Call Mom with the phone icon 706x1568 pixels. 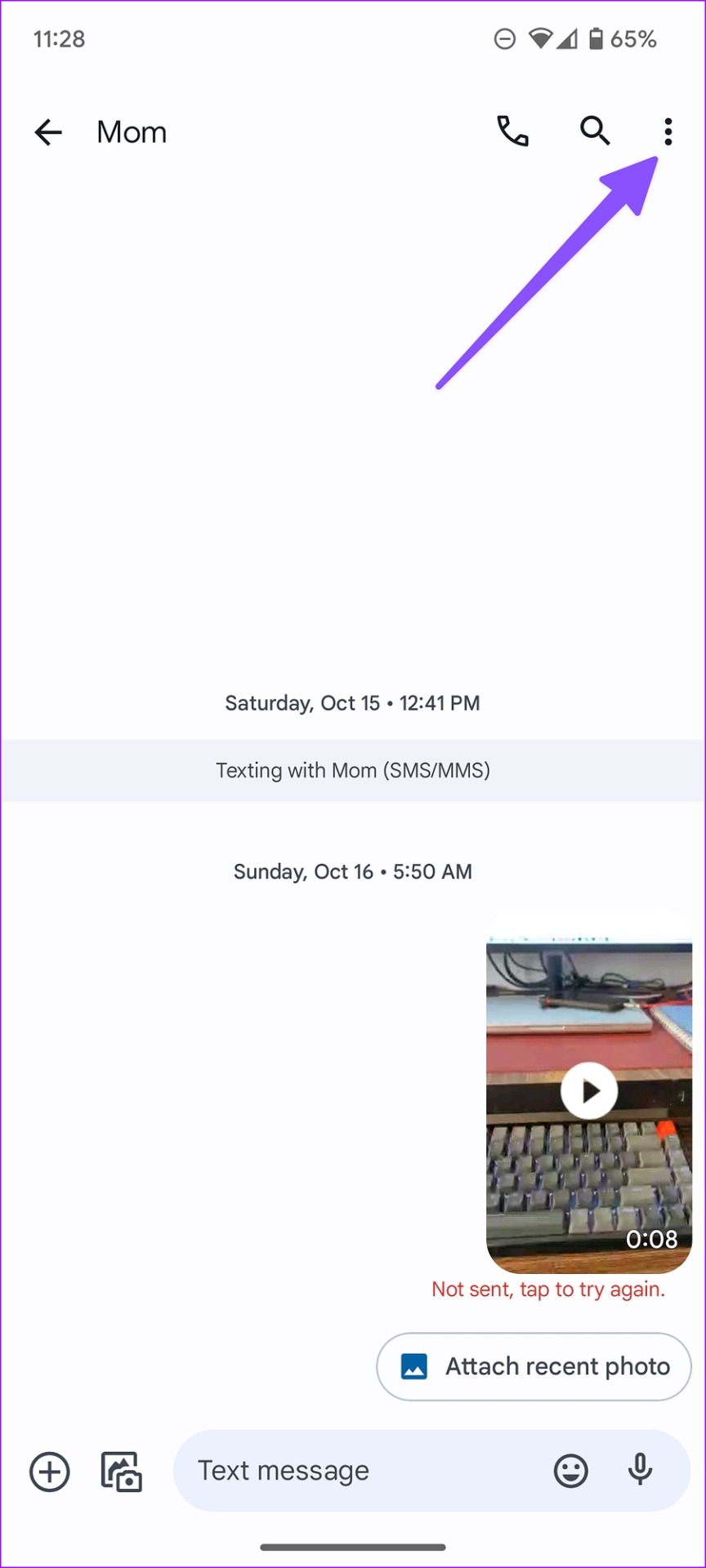[x=513, y=131]
